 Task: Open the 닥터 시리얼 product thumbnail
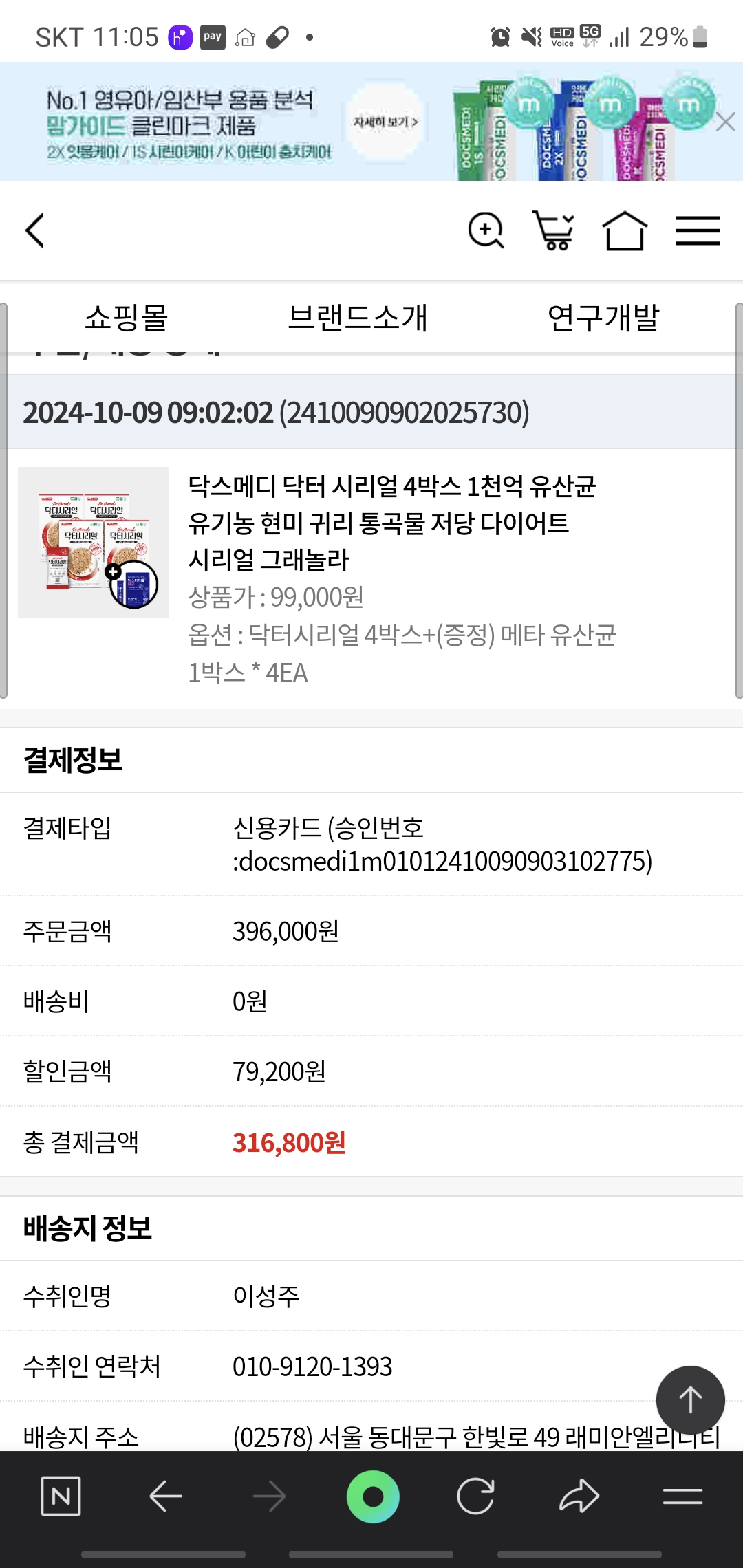click(x=94, y=543)
